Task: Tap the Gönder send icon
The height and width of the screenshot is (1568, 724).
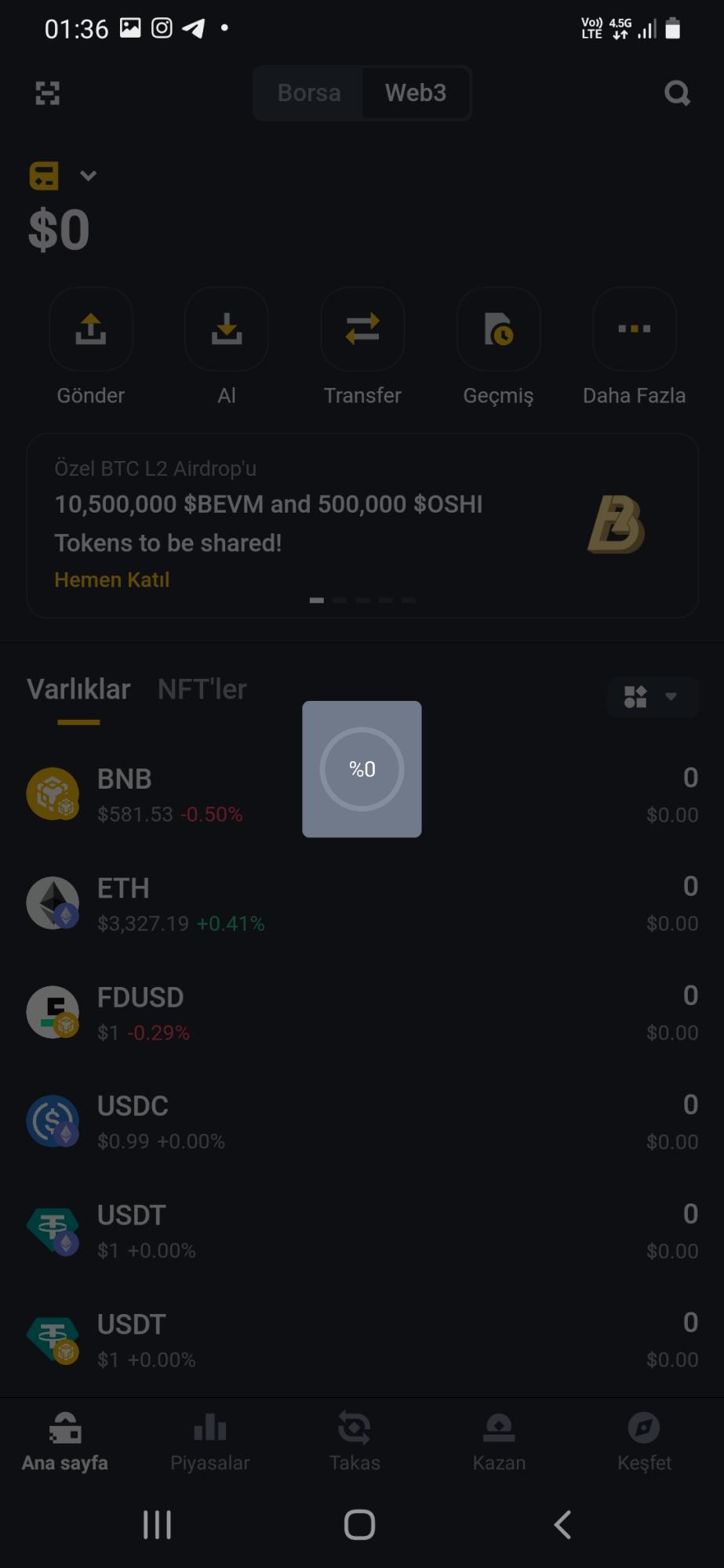Action: [90, 329]
